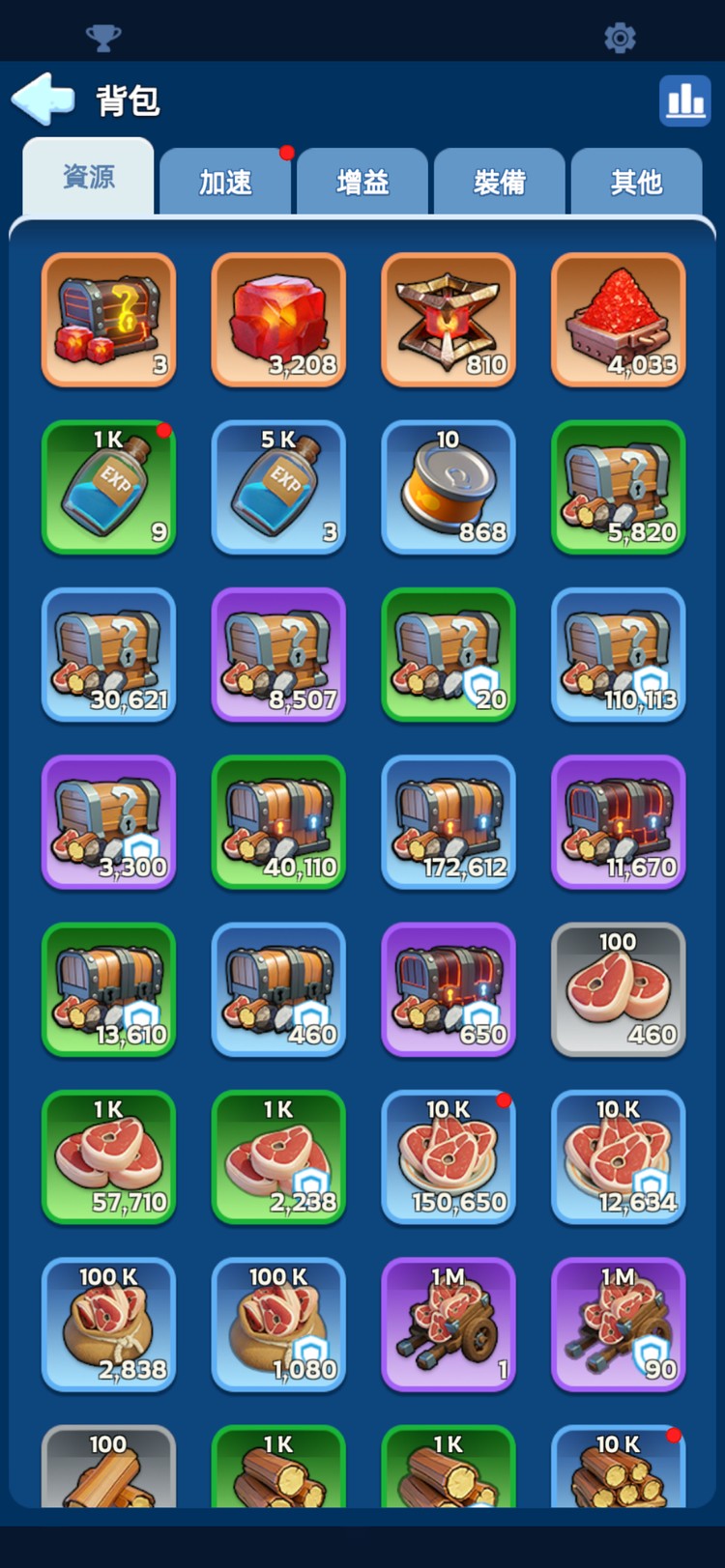Open the trophy icon
725x1568 pixels.
click(103, 38)
